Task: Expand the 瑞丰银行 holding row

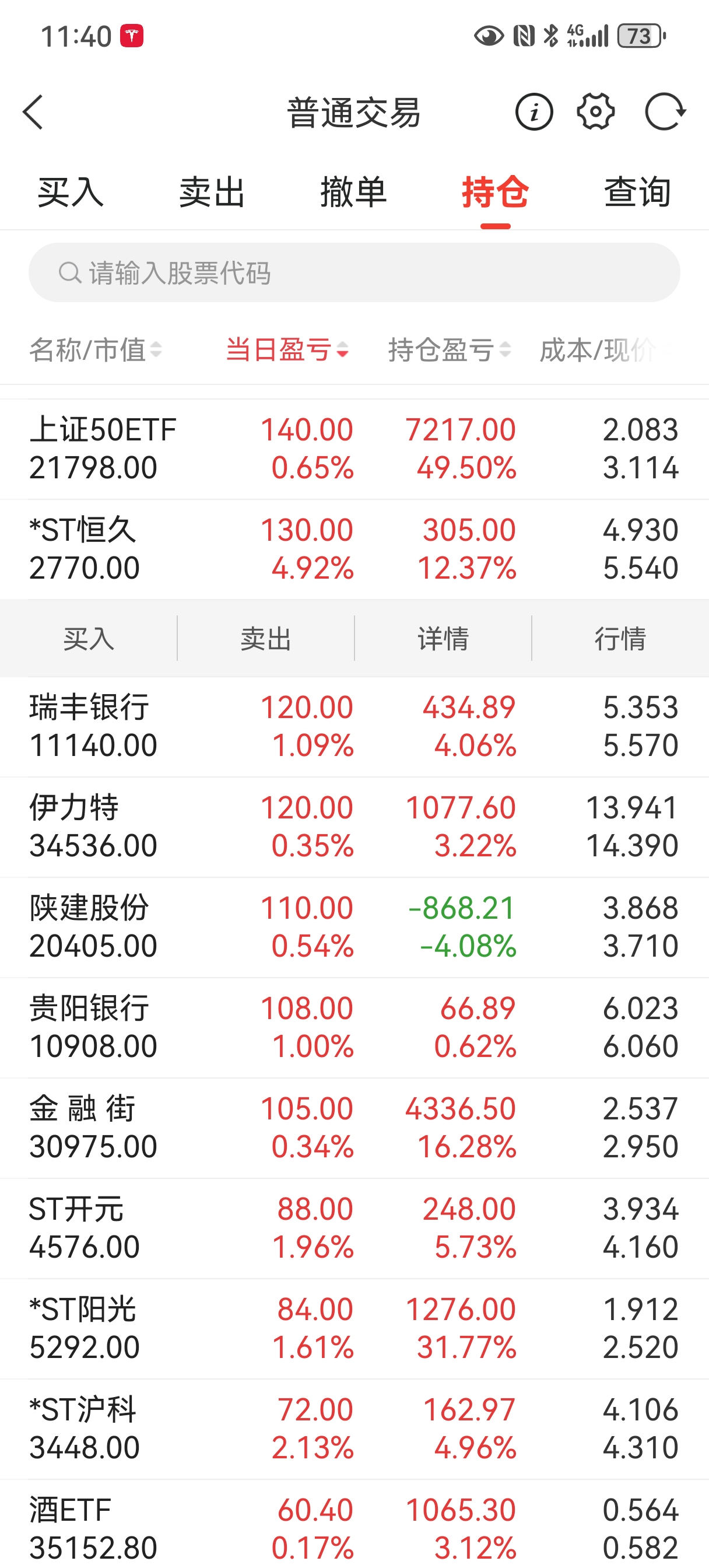Action: (x=354, y=726)
